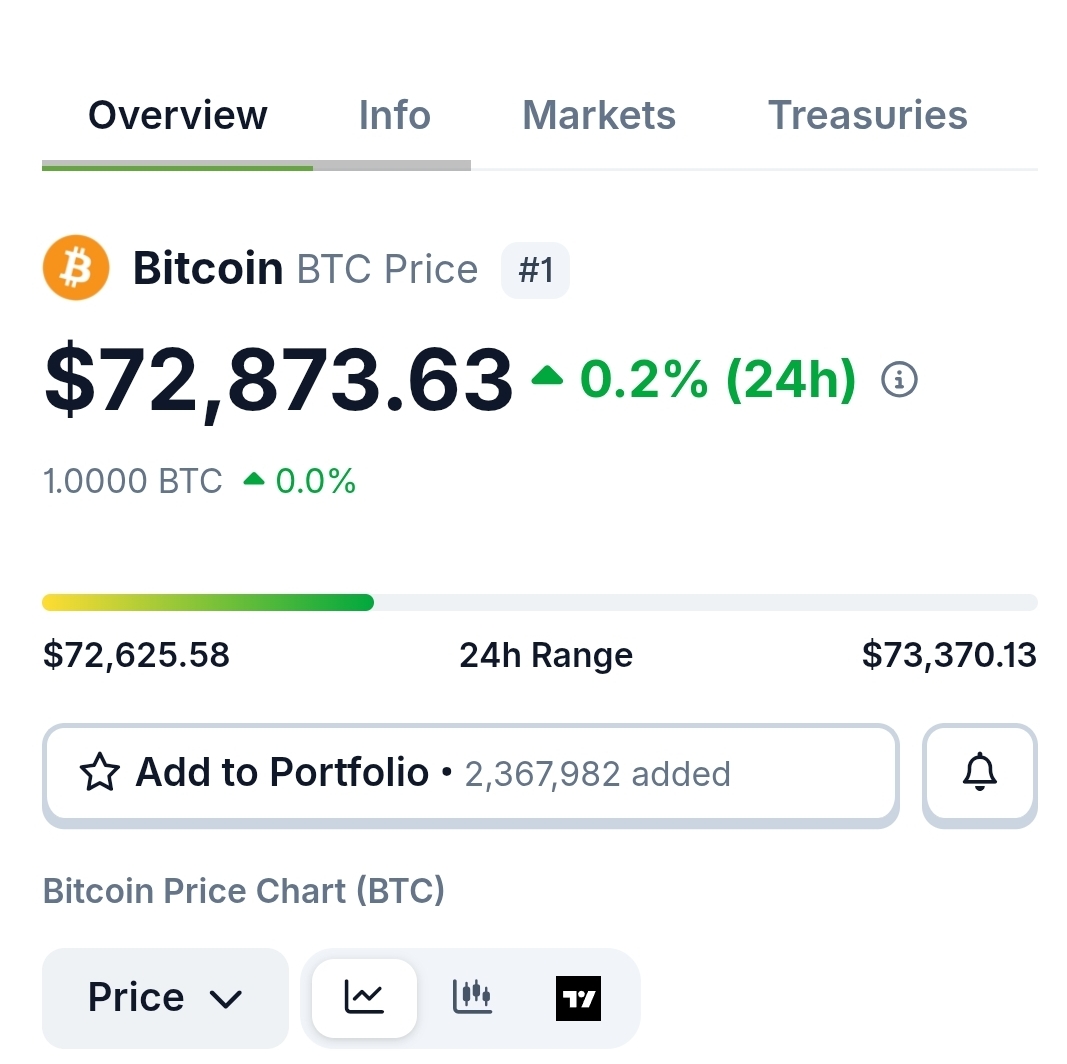Open the price alert bell
The width and height of the screenshot is (1067, 1064).
pos(979,773)
